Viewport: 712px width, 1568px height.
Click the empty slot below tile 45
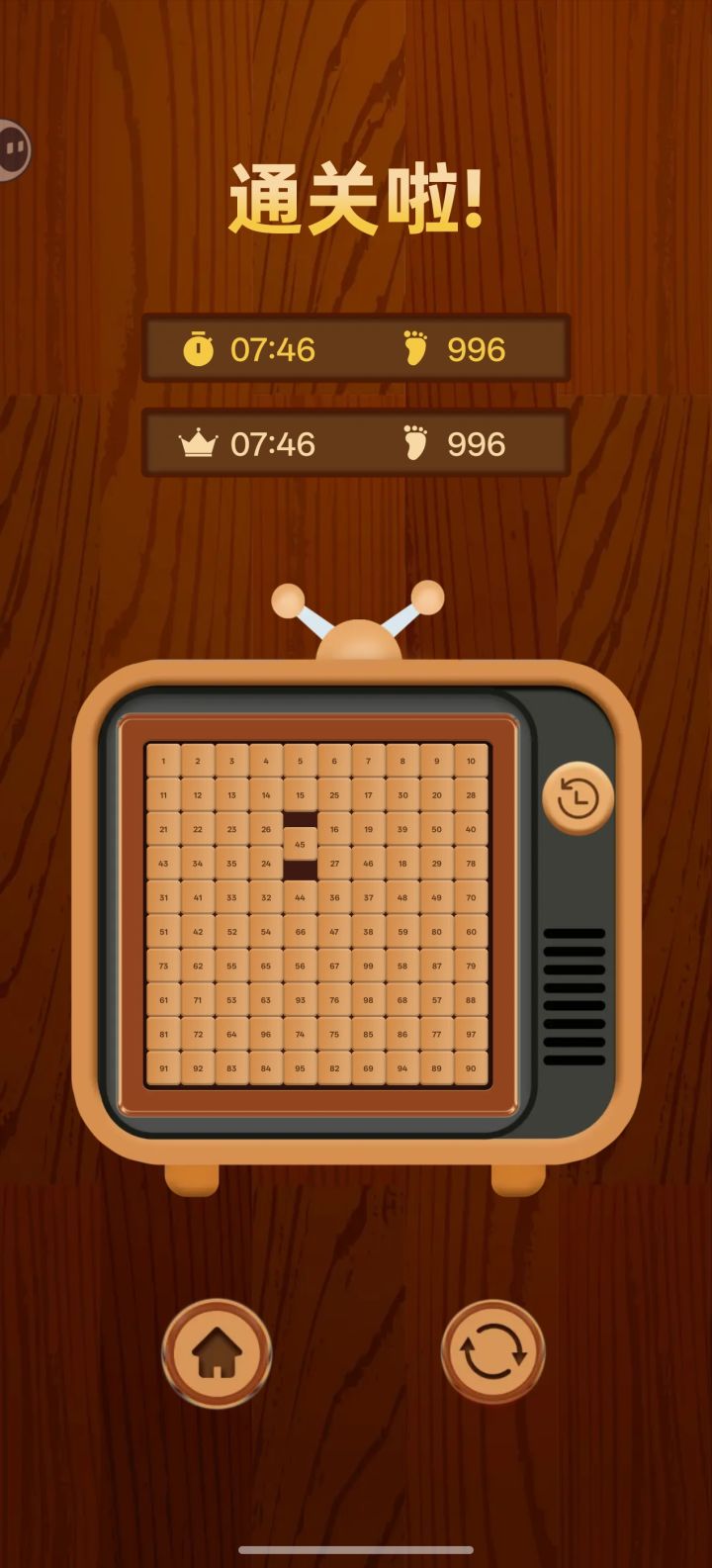click(x=300, y=867)
